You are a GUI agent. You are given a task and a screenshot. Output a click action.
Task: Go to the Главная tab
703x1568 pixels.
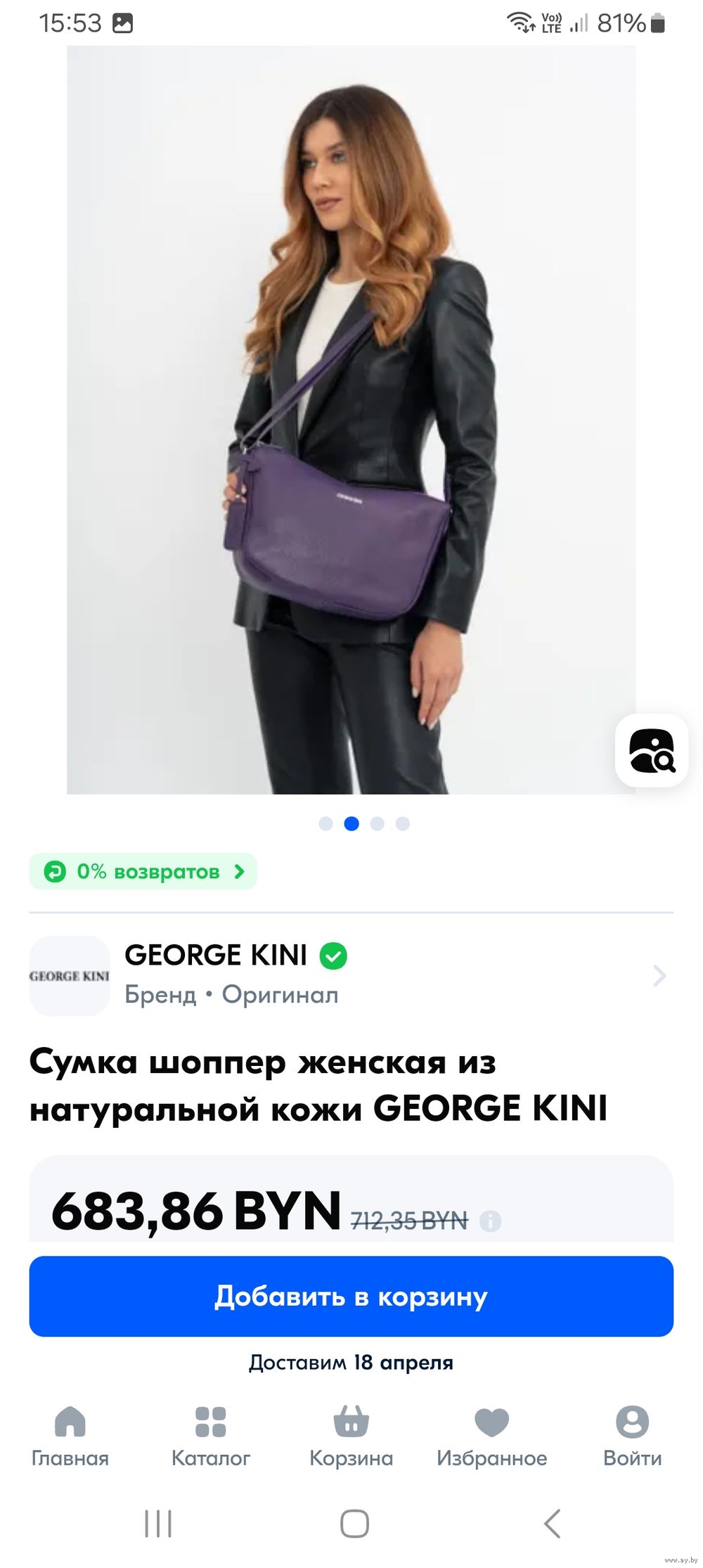pyautogui.click(x=70, y=1437)
